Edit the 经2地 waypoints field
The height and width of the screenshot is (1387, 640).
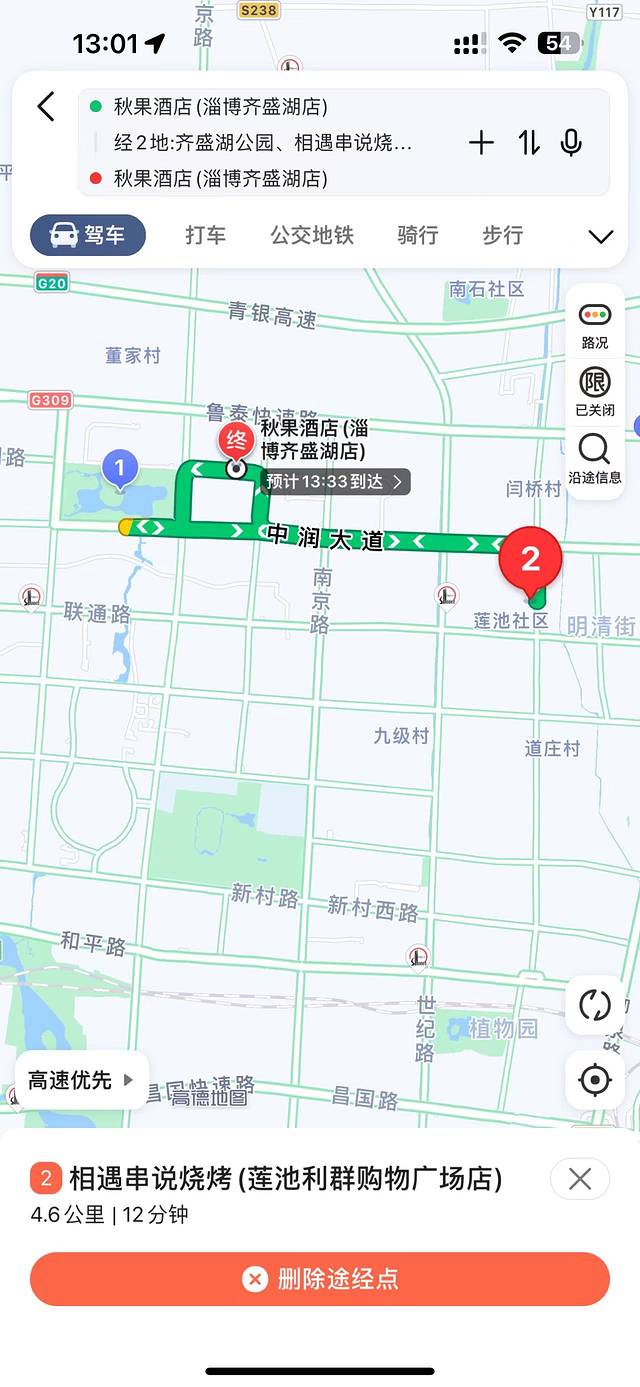pos(262,143)
